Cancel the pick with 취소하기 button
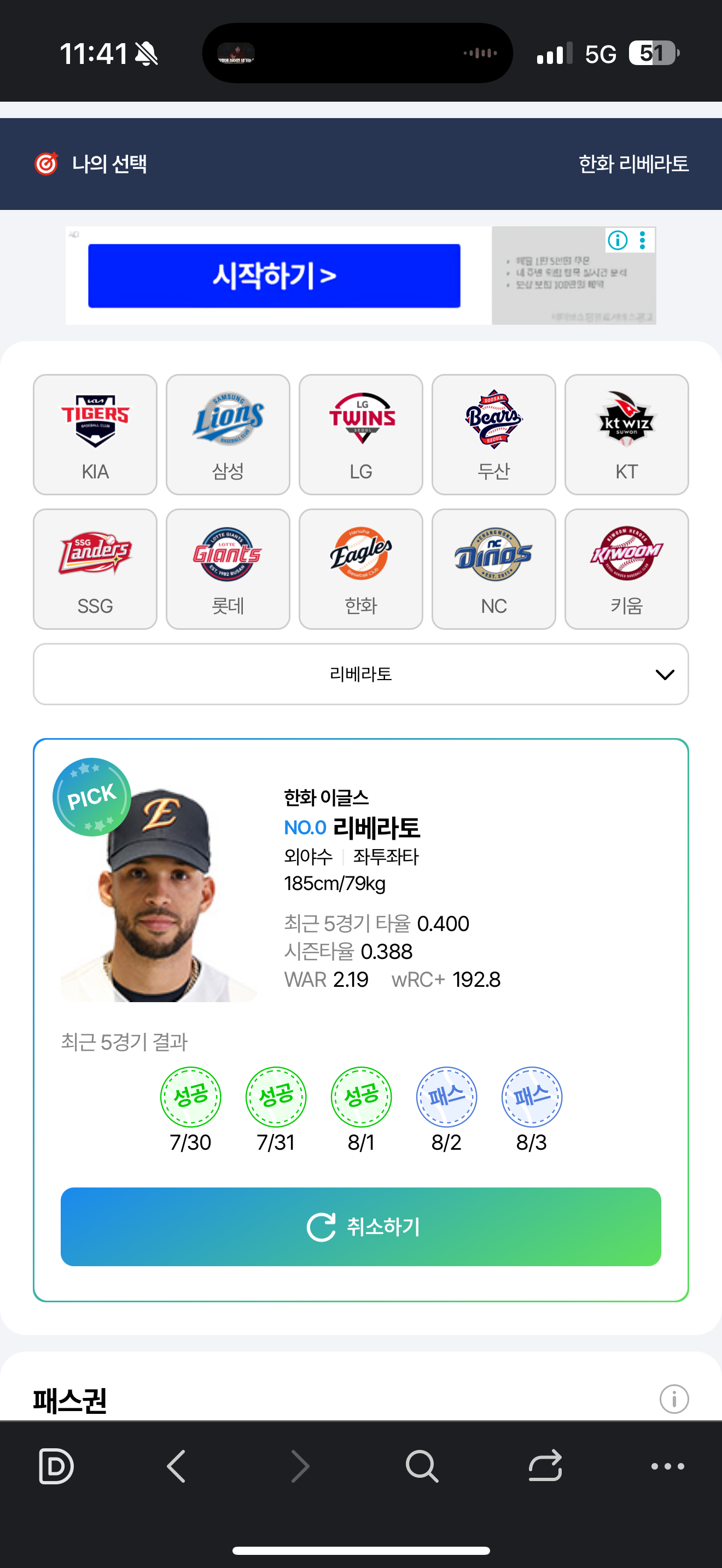The image size is (722, 1568). coord(360,1226)
